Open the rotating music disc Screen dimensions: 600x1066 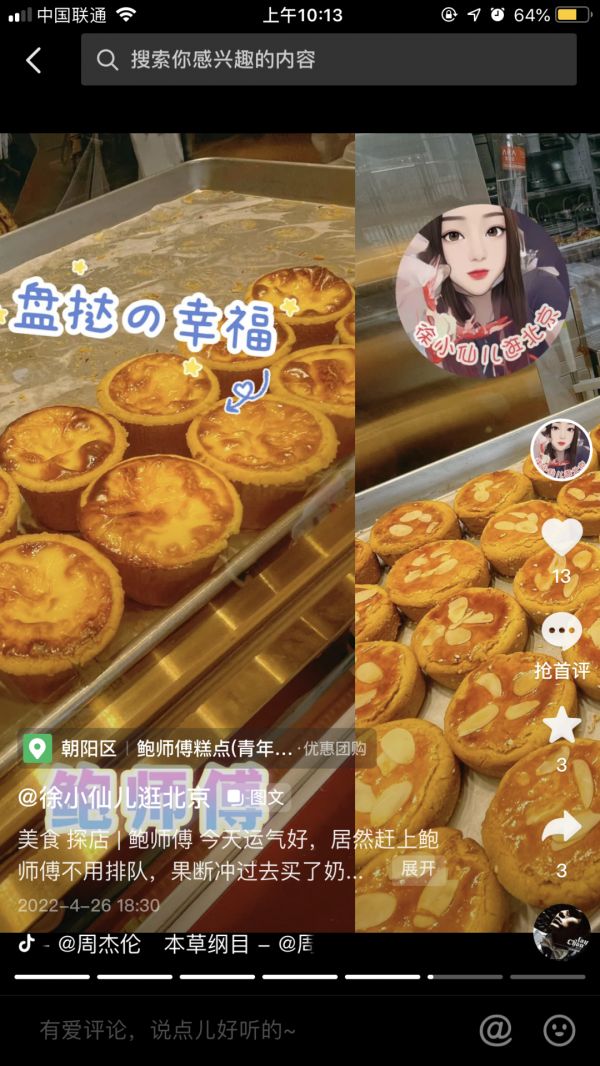pyautogui.click(x=561, y=932)
